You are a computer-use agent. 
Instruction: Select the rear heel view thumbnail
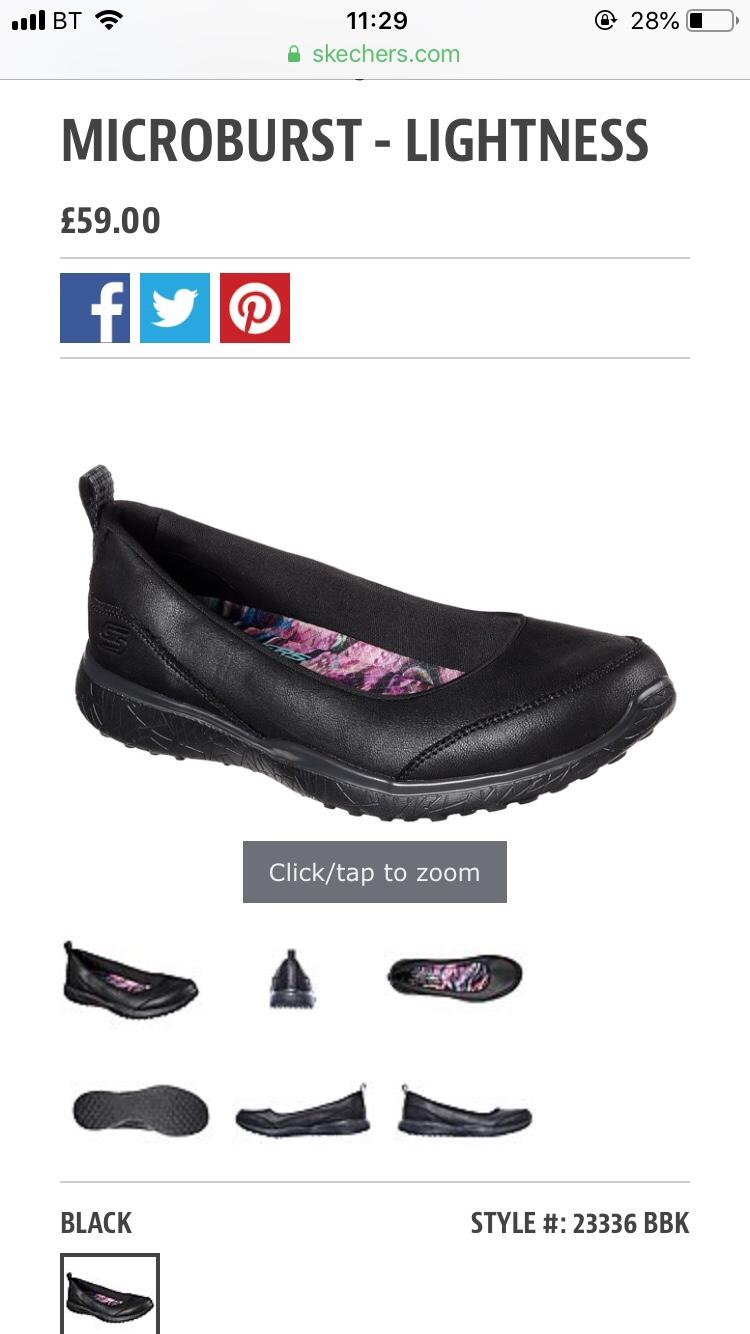click(292, 978)
